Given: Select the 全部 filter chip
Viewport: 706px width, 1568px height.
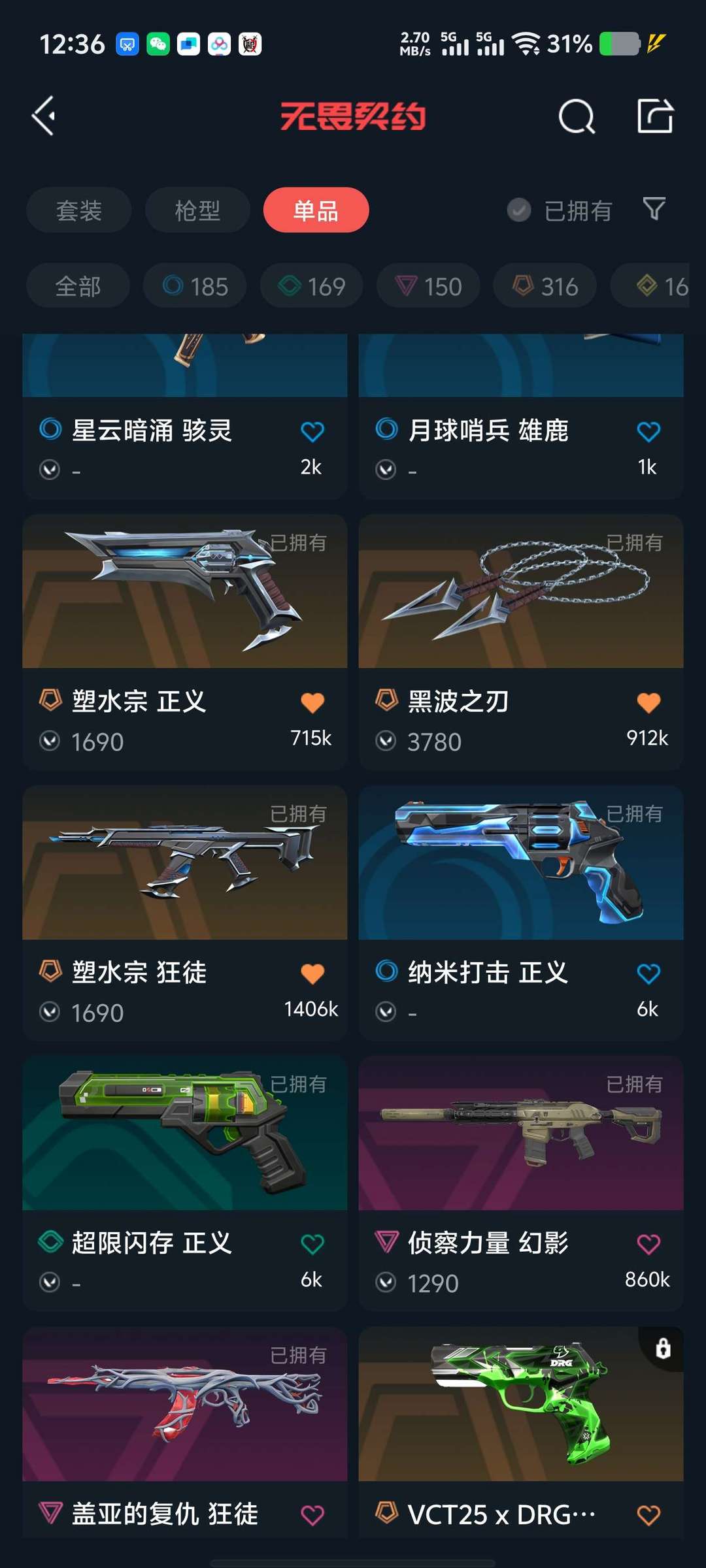Looking at the screenshot, I should click(x=78, y=286).
